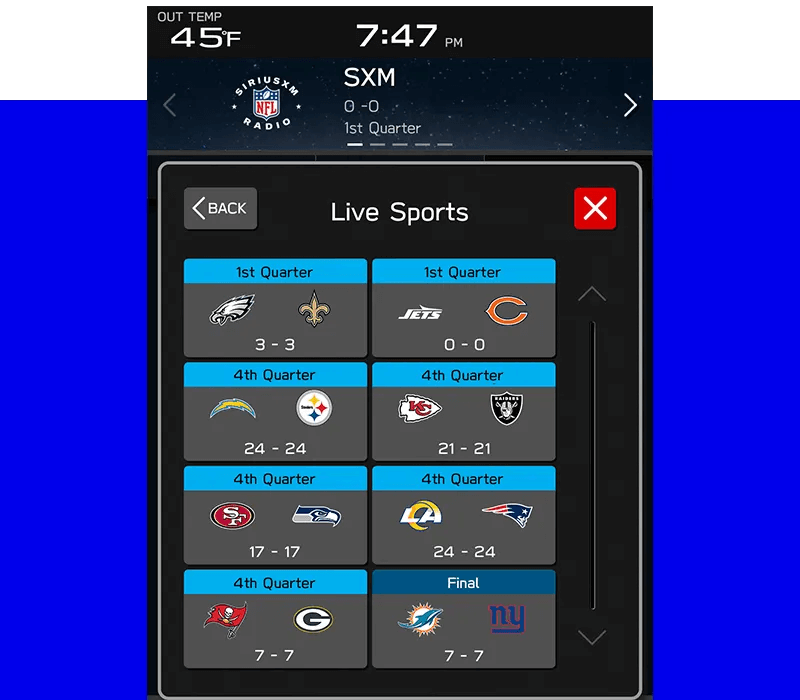
Task: Go to the previous SXM banner page
Action: coord(170,105)
